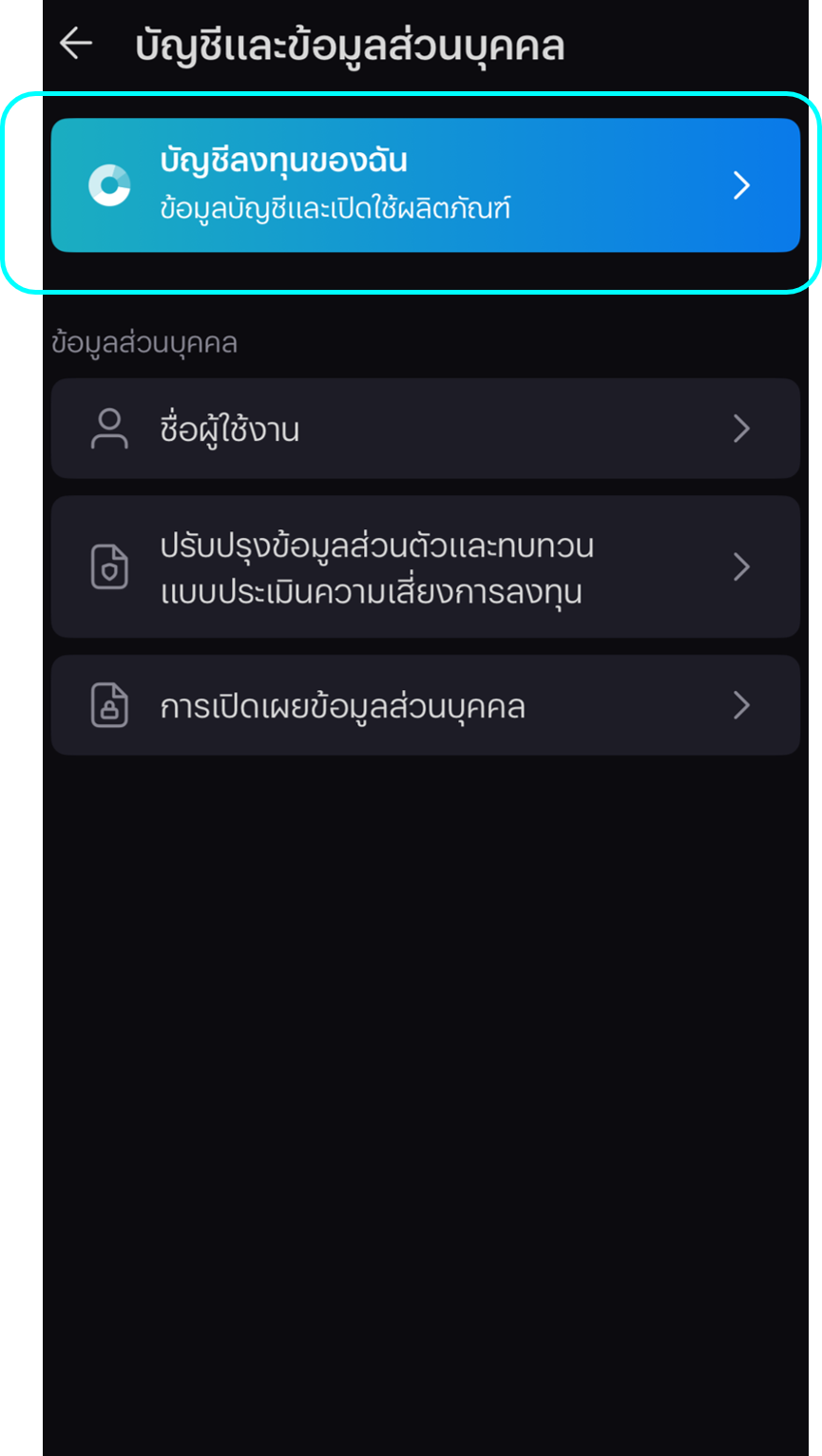Open the บัญชีลงทุนของฉัน card

425,185
